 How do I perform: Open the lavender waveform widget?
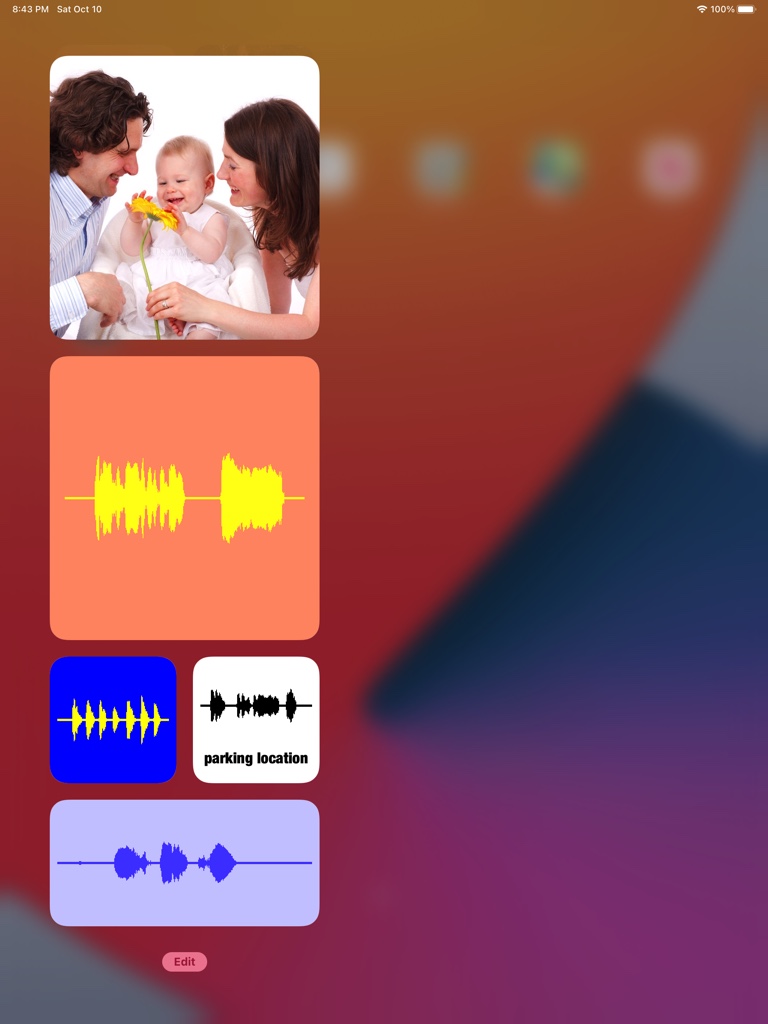tap(184, 862)
